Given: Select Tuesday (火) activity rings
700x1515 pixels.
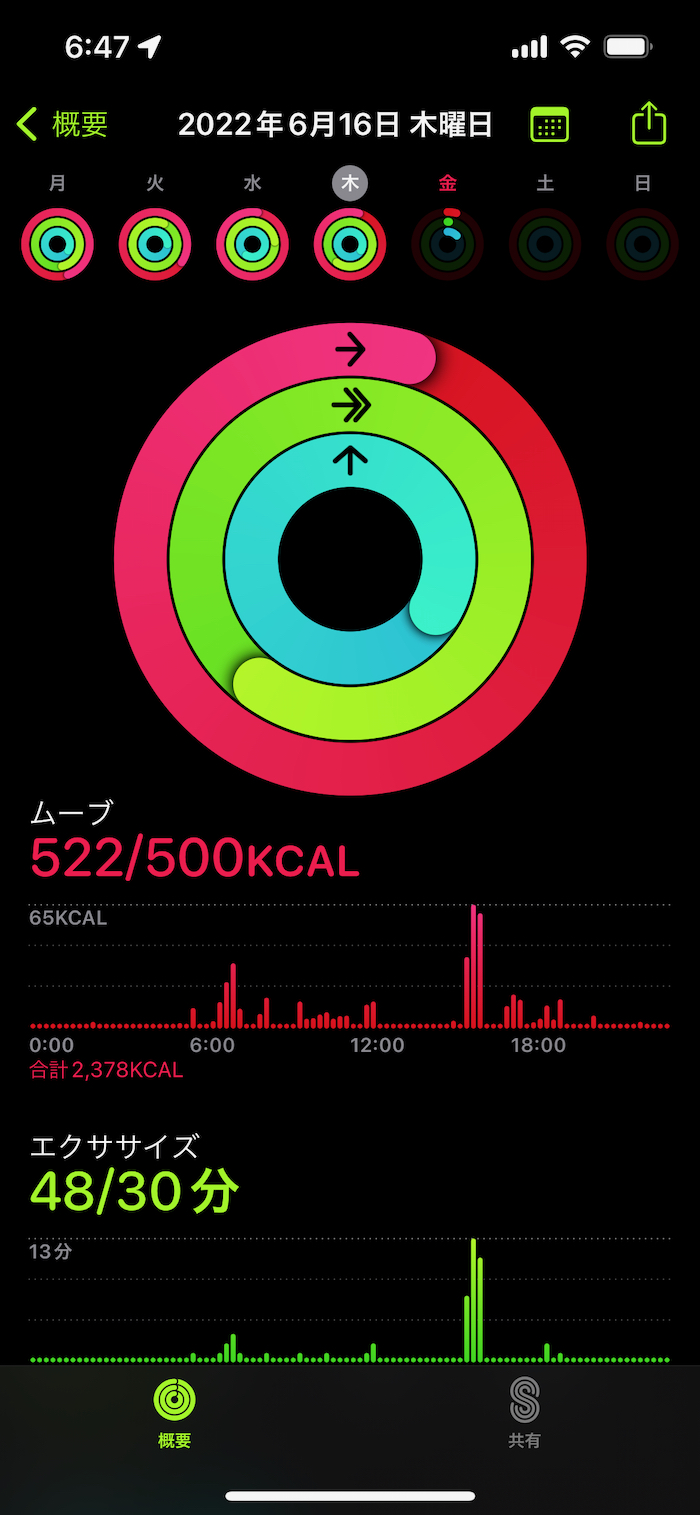Looking at the screenshot, I should [155, 244].
